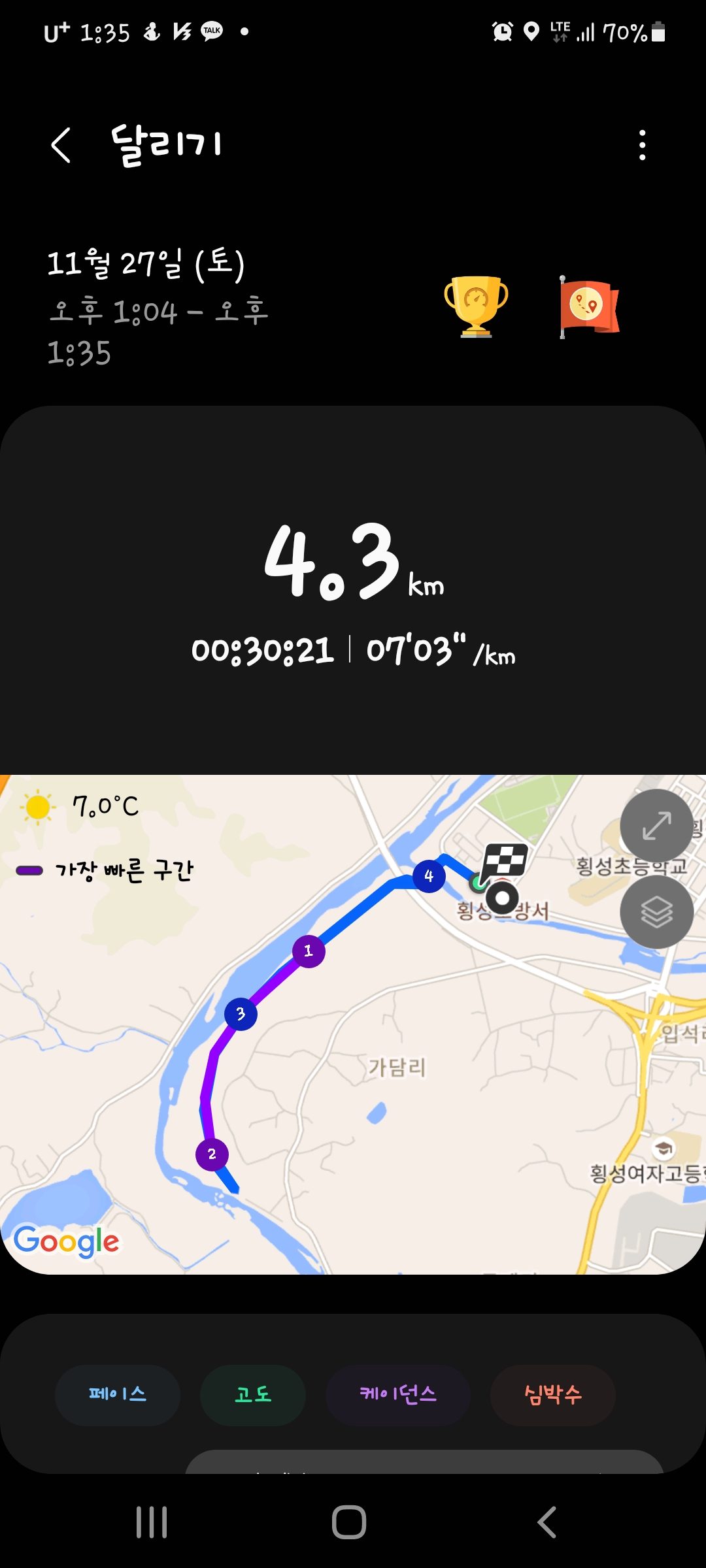706x1568 pixels.
Task: Select the 케이던스 chip
Action: click(398, 1395)
